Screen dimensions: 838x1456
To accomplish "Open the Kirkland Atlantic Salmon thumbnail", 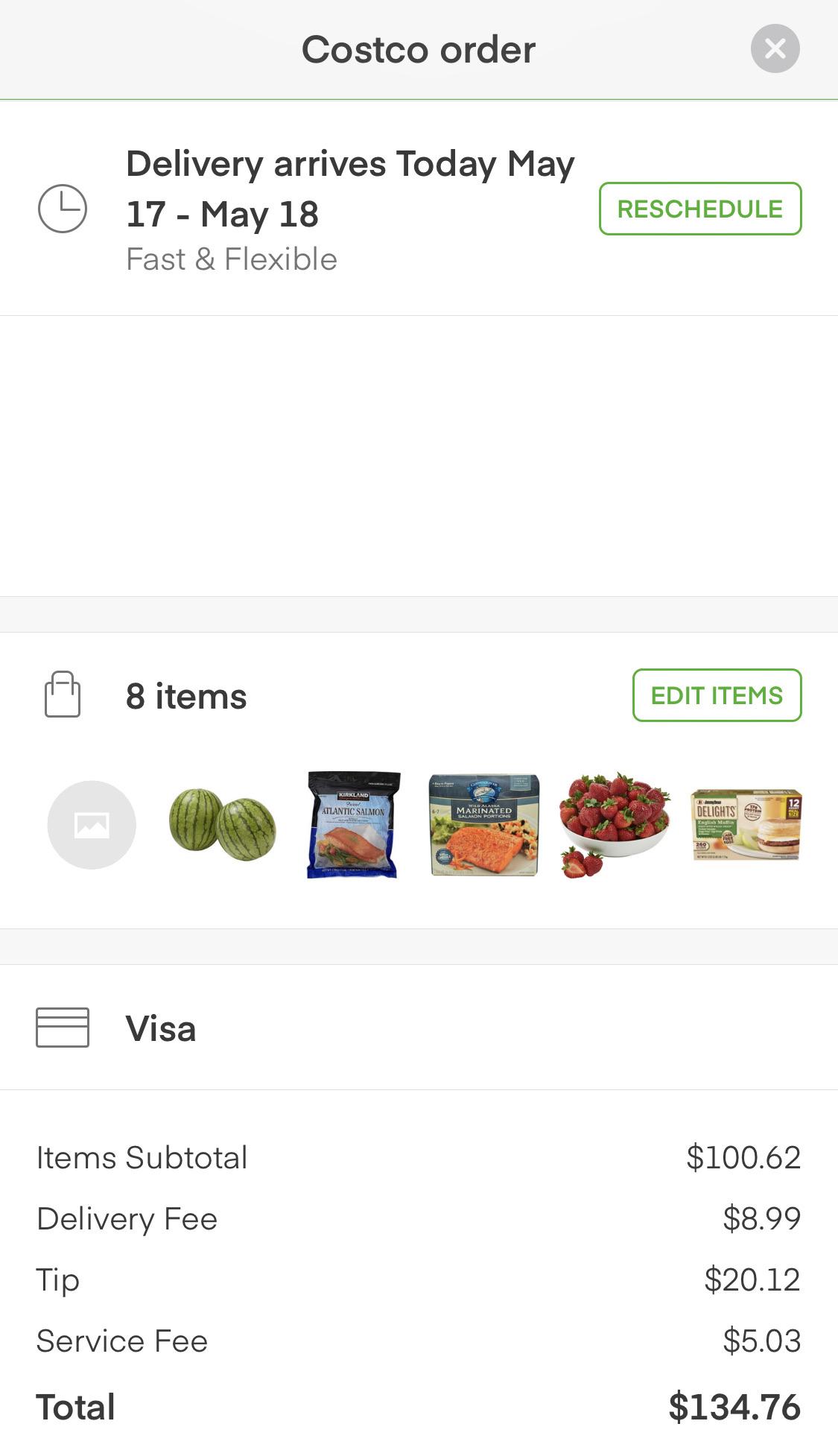I will point(354,825).
